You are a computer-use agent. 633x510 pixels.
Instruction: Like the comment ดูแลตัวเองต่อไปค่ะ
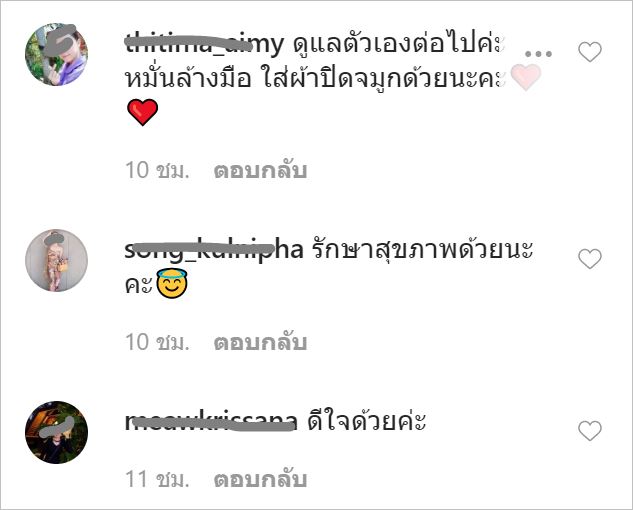[x=590, y=52]
